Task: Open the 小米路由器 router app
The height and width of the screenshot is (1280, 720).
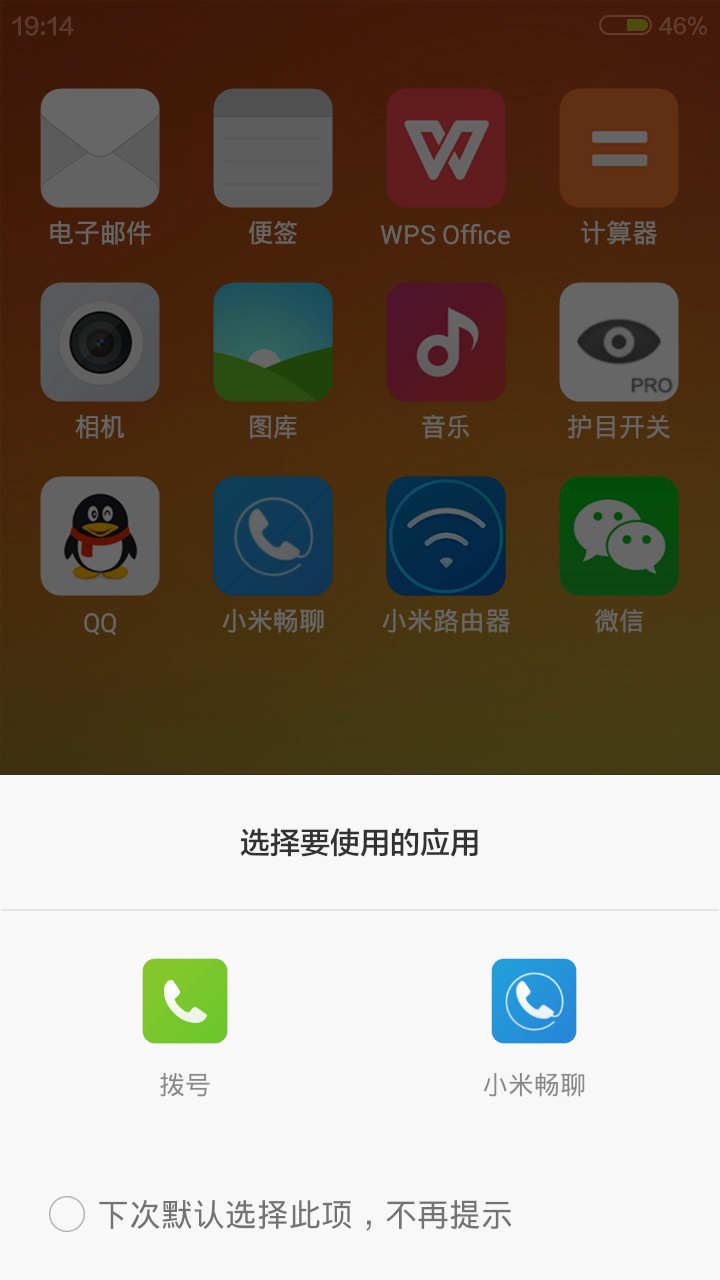Action: (x=445, y=535)
